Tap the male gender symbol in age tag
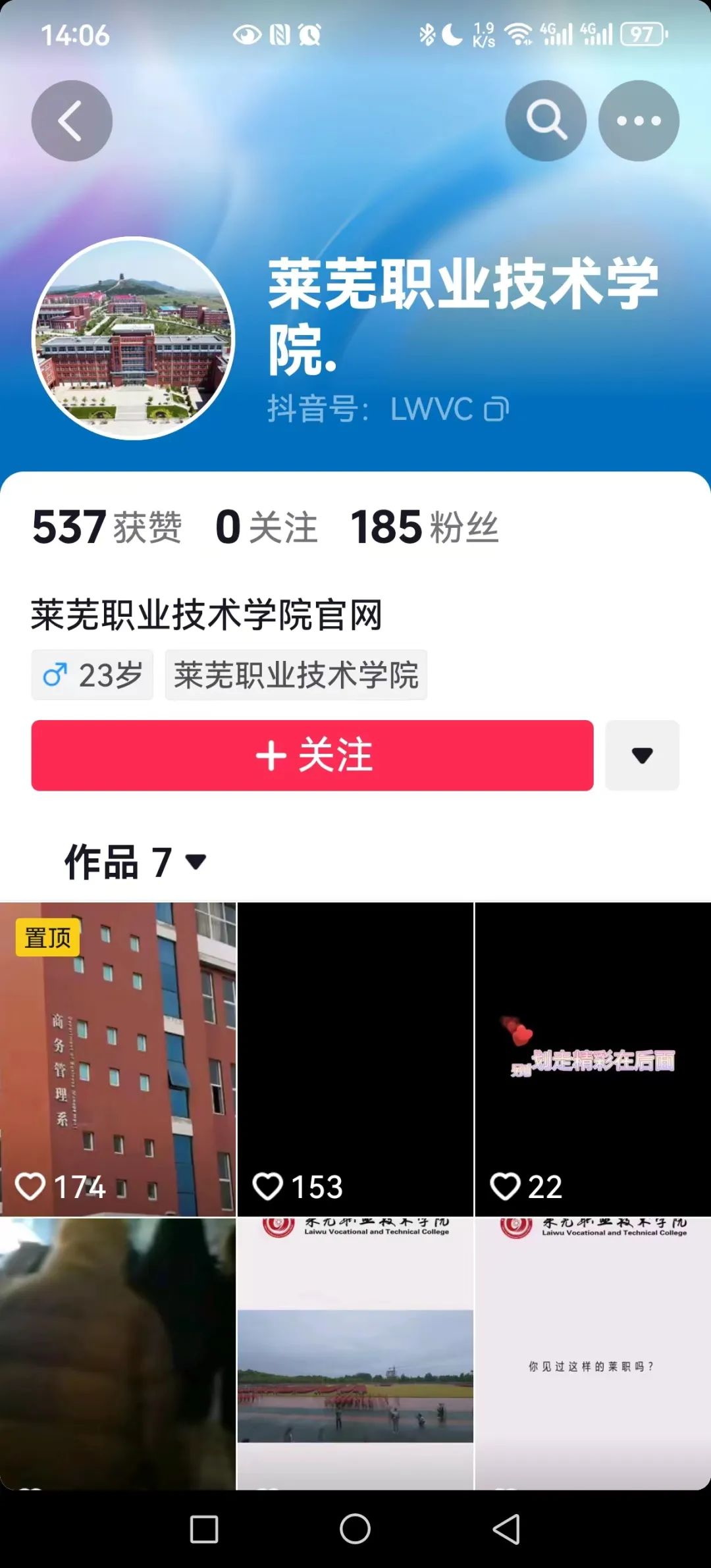The width and height of the screenshot is (711, 1568). (57, 673)
